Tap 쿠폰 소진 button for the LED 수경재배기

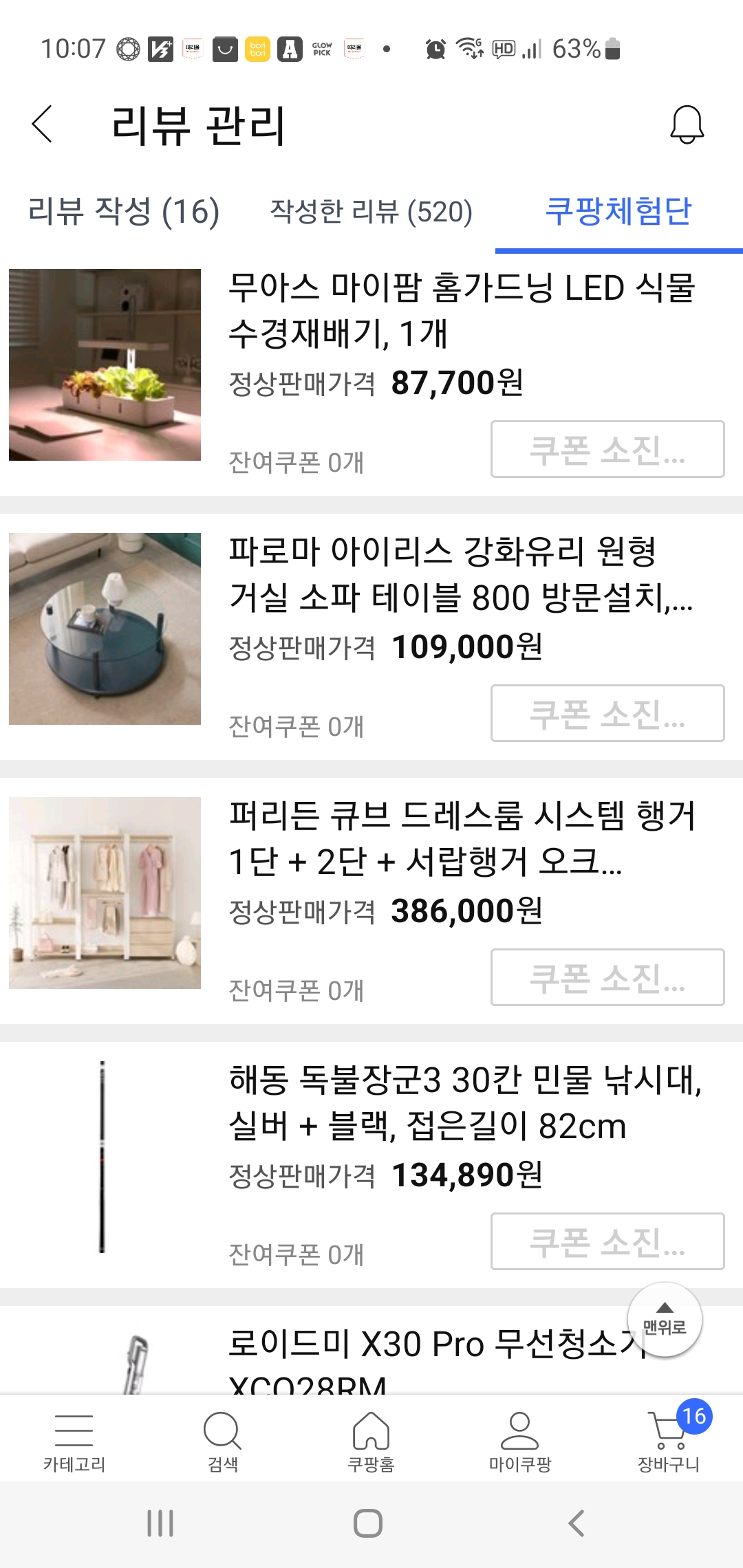tap(607, 450)
